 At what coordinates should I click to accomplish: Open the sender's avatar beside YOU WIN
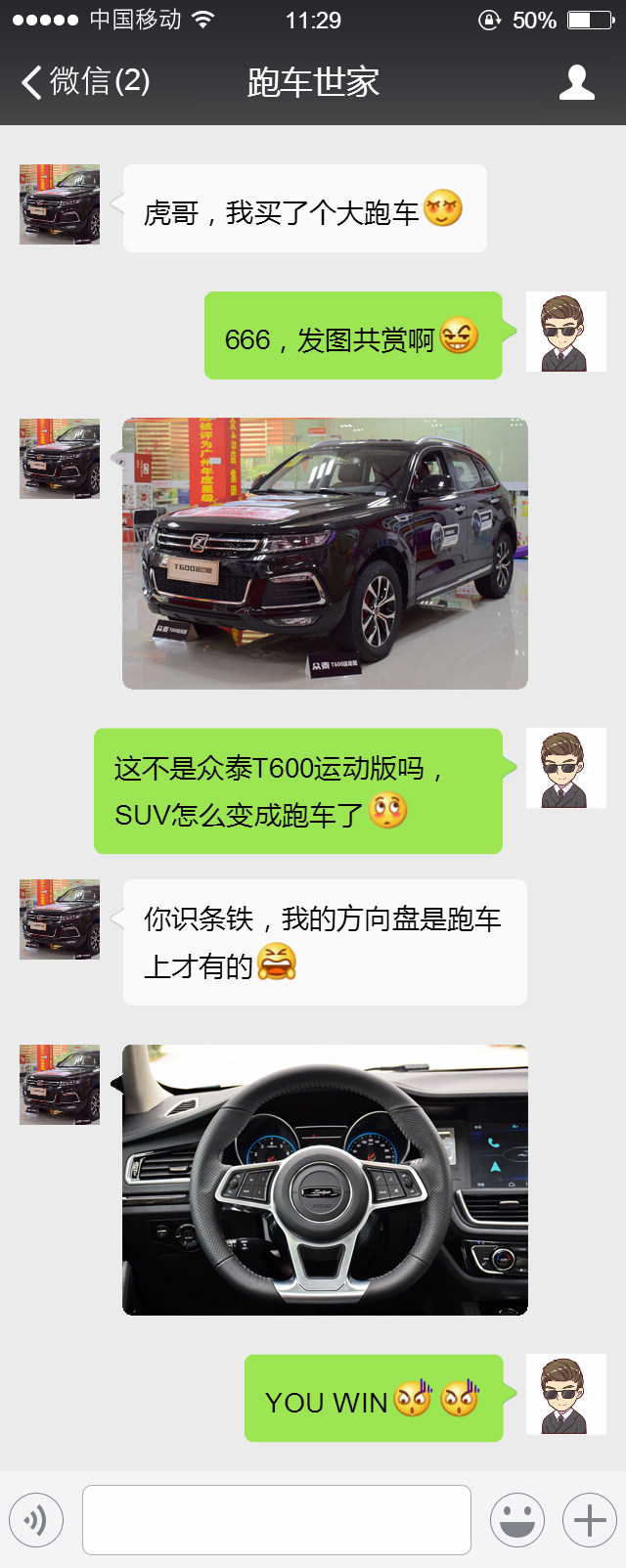(x=565, y=1394)
